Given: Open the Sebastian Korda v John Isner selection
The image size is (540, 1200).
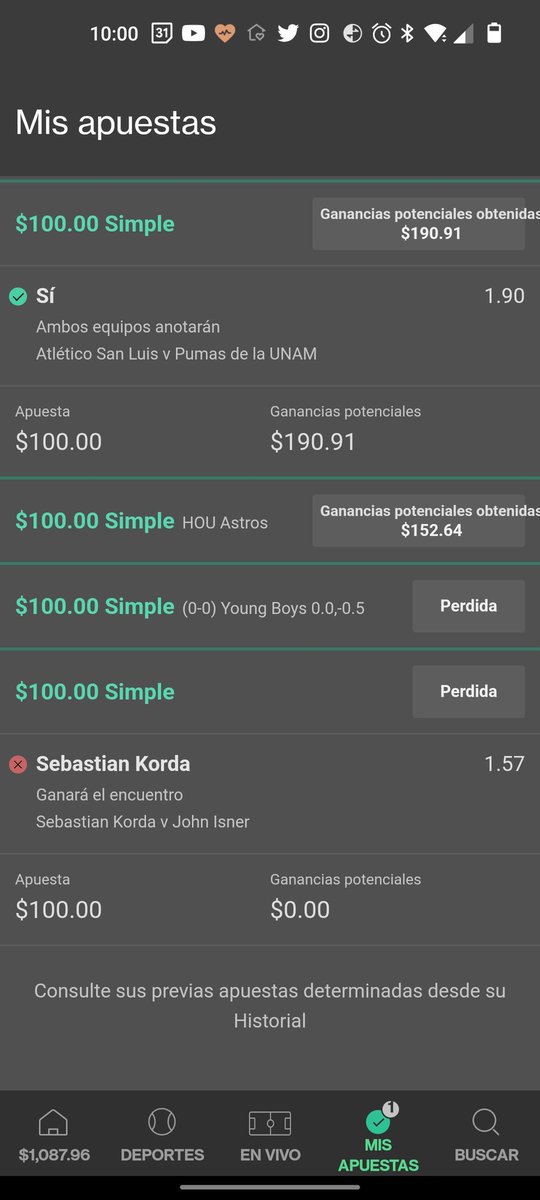Looking at the screenshot, I should click(270, 793).
